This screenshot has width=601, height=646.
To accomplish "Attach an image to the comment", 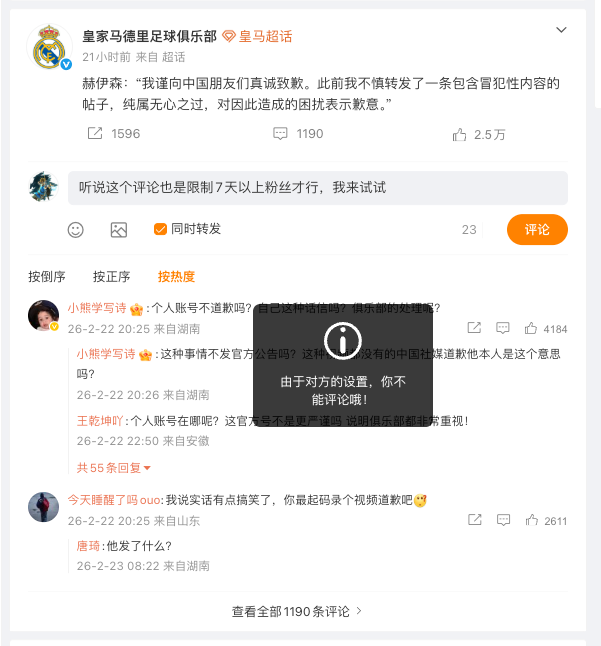I will click(119, 230).
